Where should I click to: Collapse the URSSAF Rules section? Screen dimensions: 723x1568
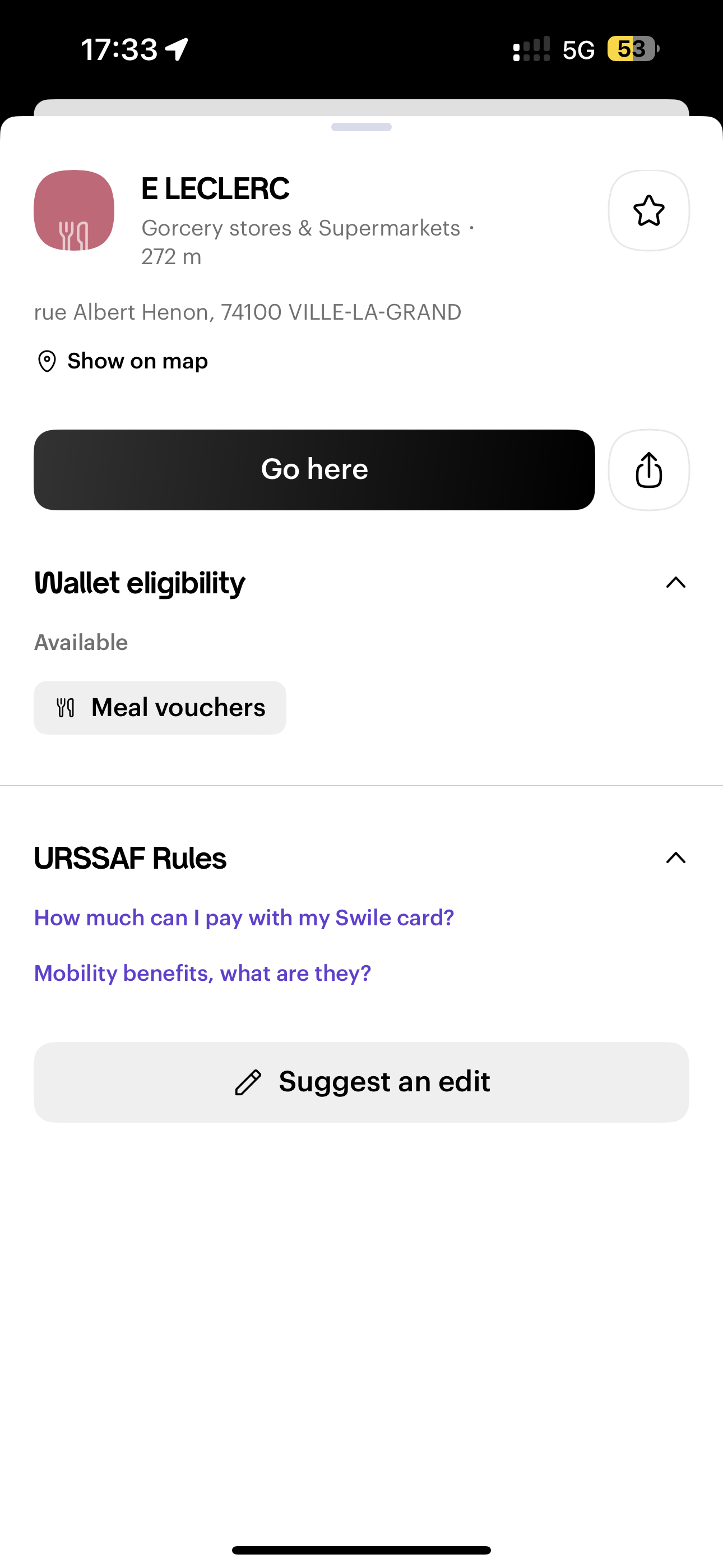point(675,858)
